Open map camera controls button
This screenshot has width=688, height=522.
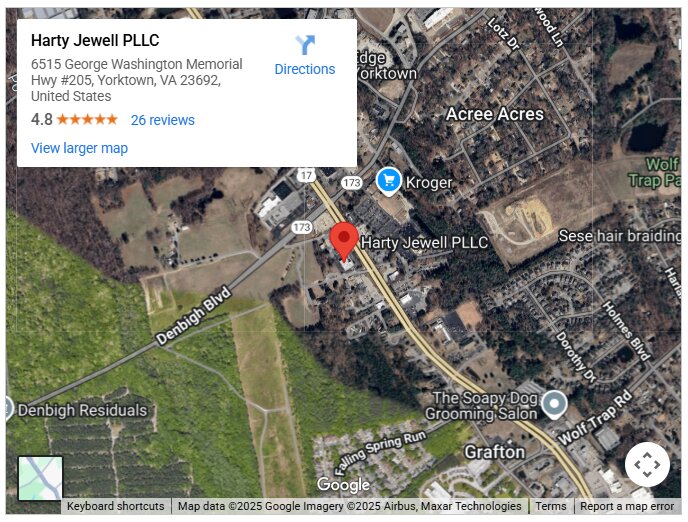(647, 465)
